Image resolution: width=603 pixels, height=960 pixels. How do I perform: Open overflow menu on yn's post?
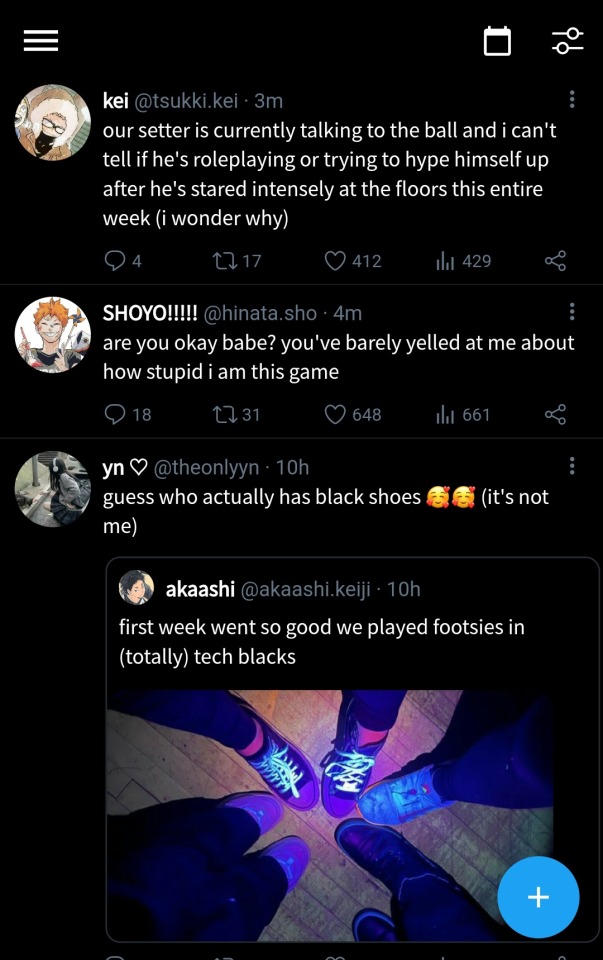(x=572, y=466)
